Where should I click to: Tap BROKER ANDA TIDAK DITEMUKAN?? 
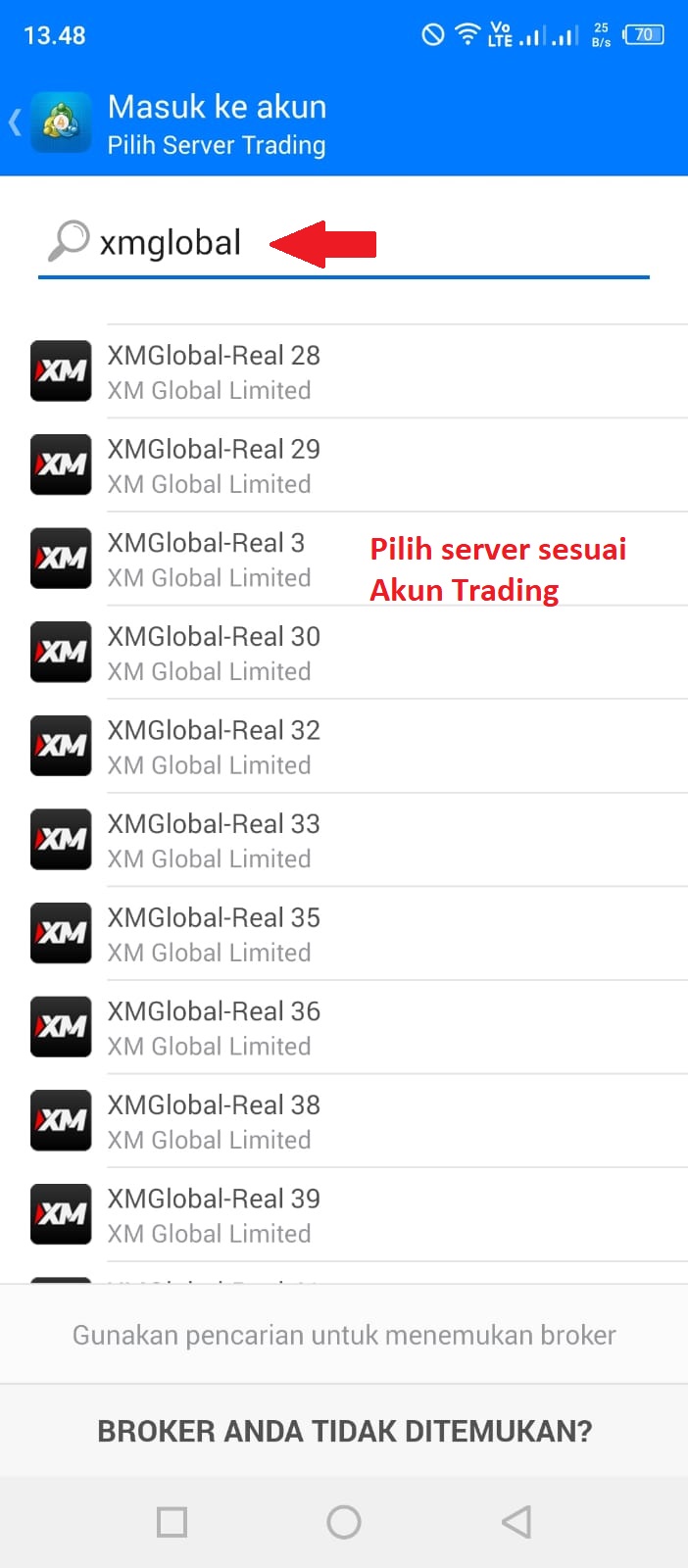click(344, 1431)
